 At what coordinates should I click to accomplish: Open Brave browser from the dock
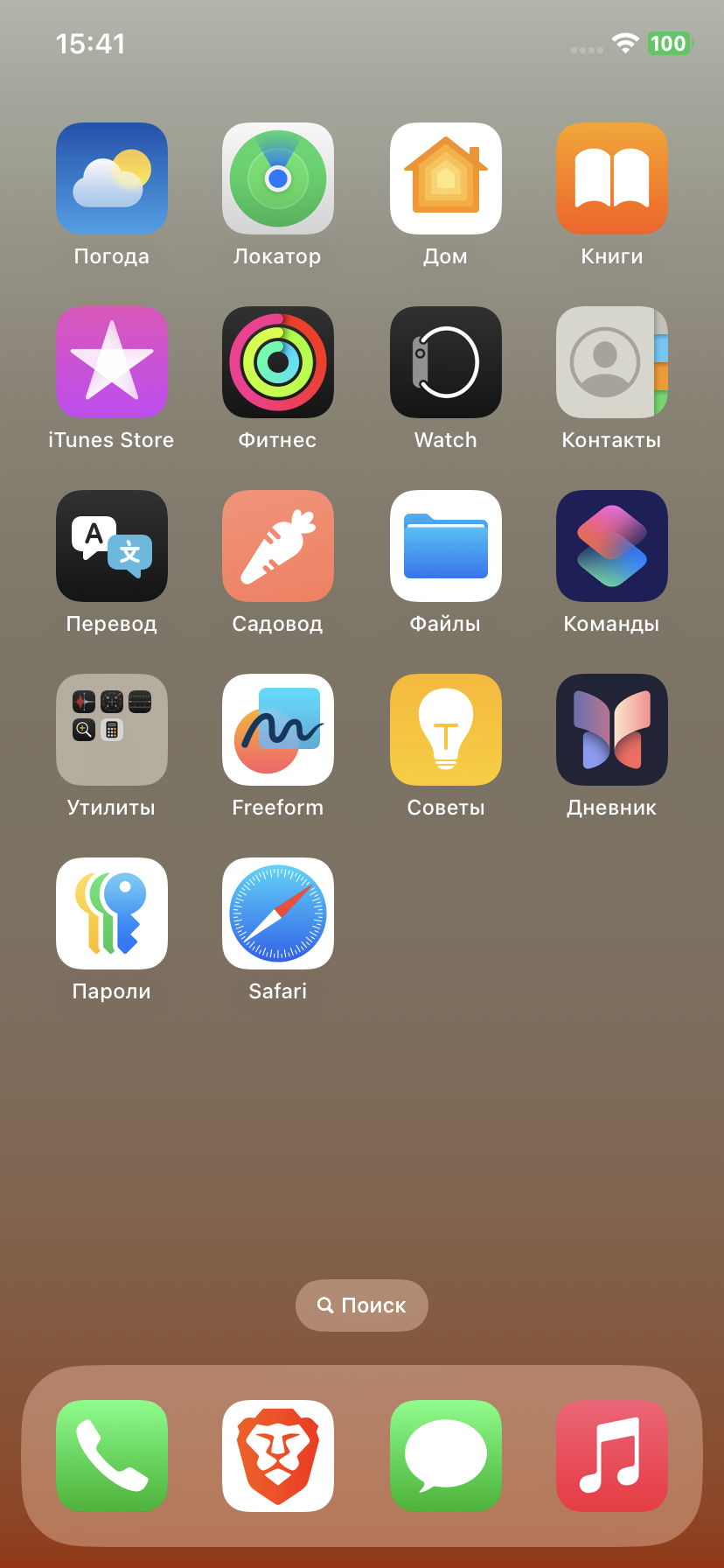pos(278,1456)
